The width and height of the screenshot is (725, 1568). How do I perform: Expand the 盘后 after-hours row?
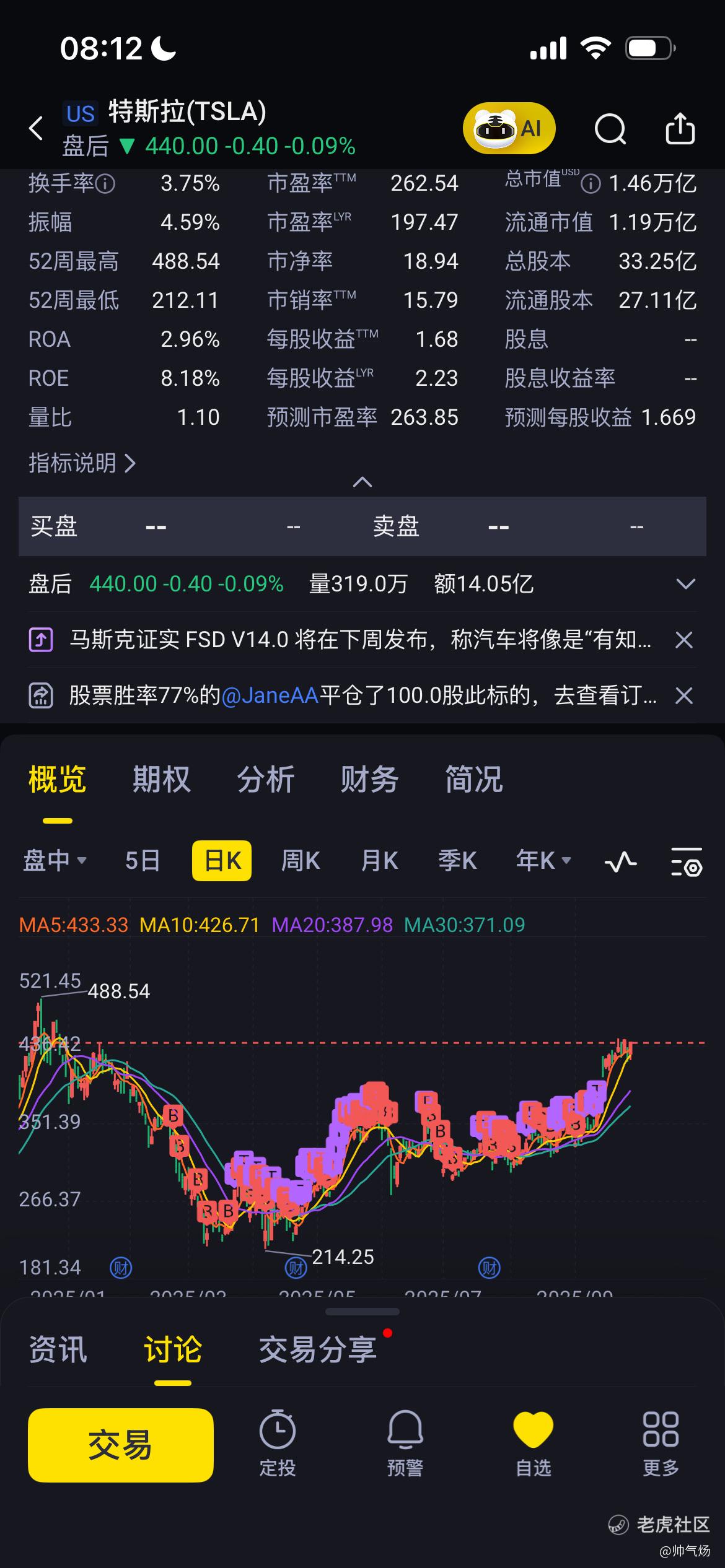[x=685, y=584]
